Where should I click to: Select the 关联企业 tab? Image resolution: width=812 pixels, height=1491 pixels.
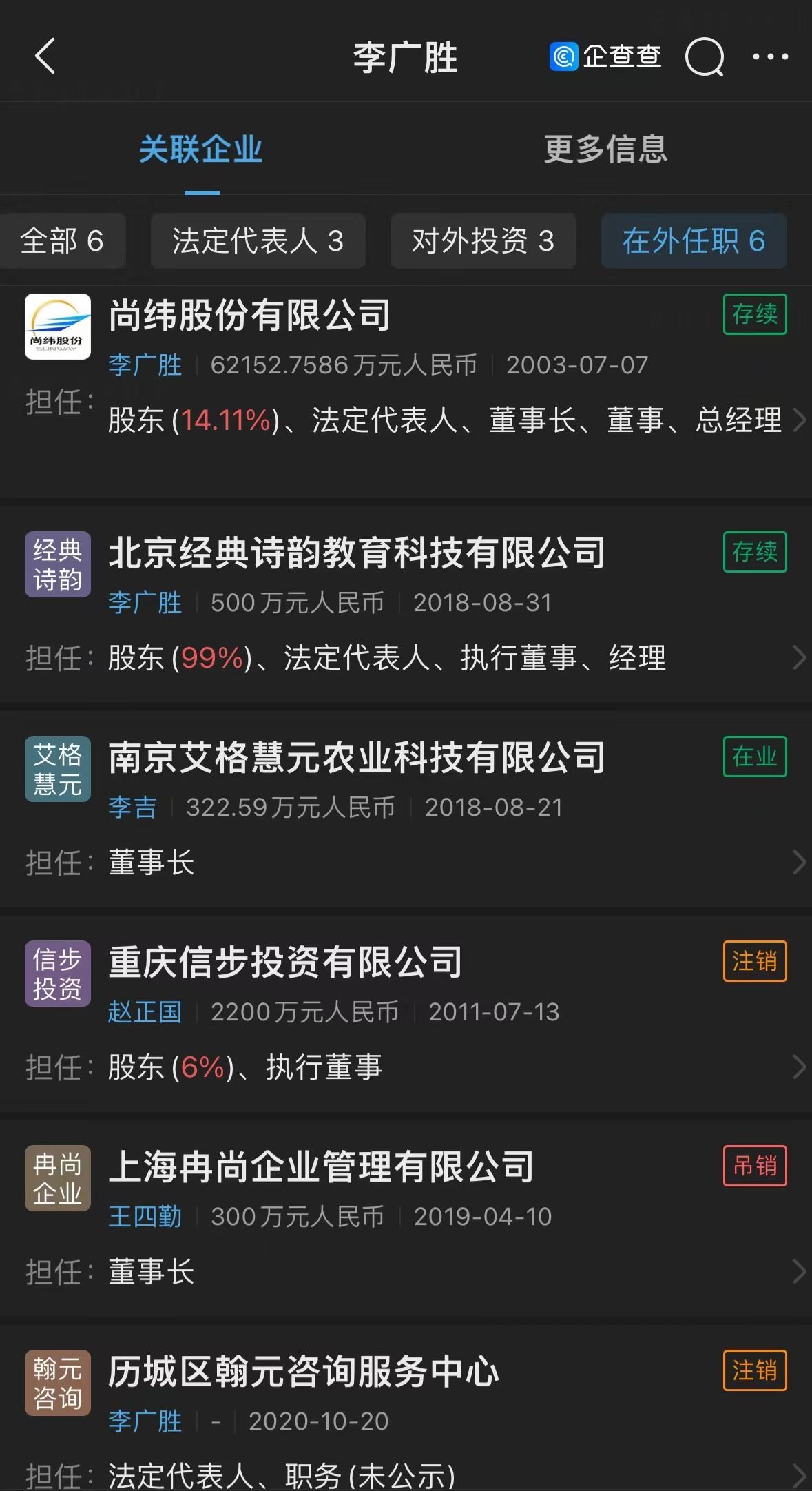200,149
